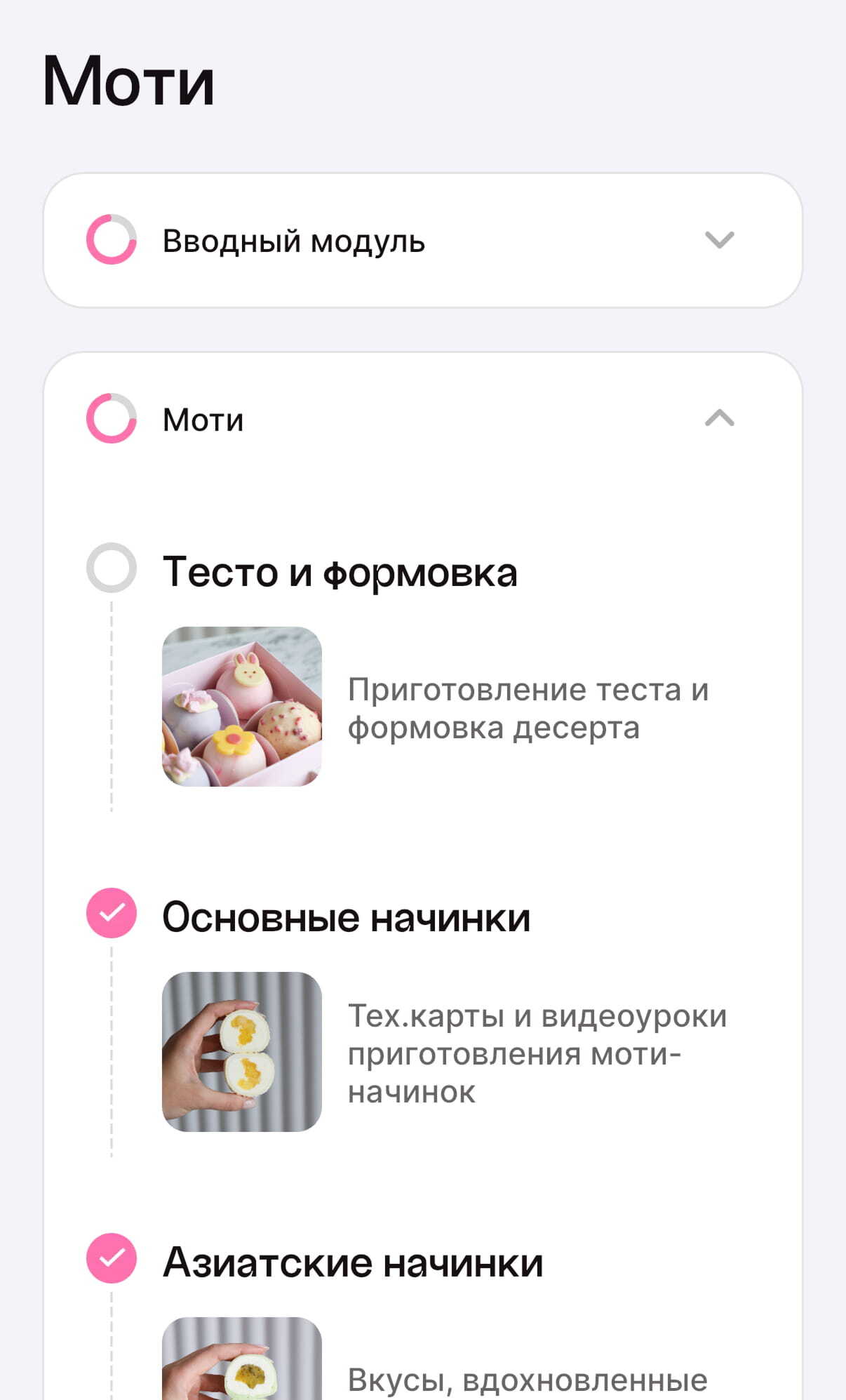
Task: Open the Азиатские начинки lesson
Action: coord(353,1262)
